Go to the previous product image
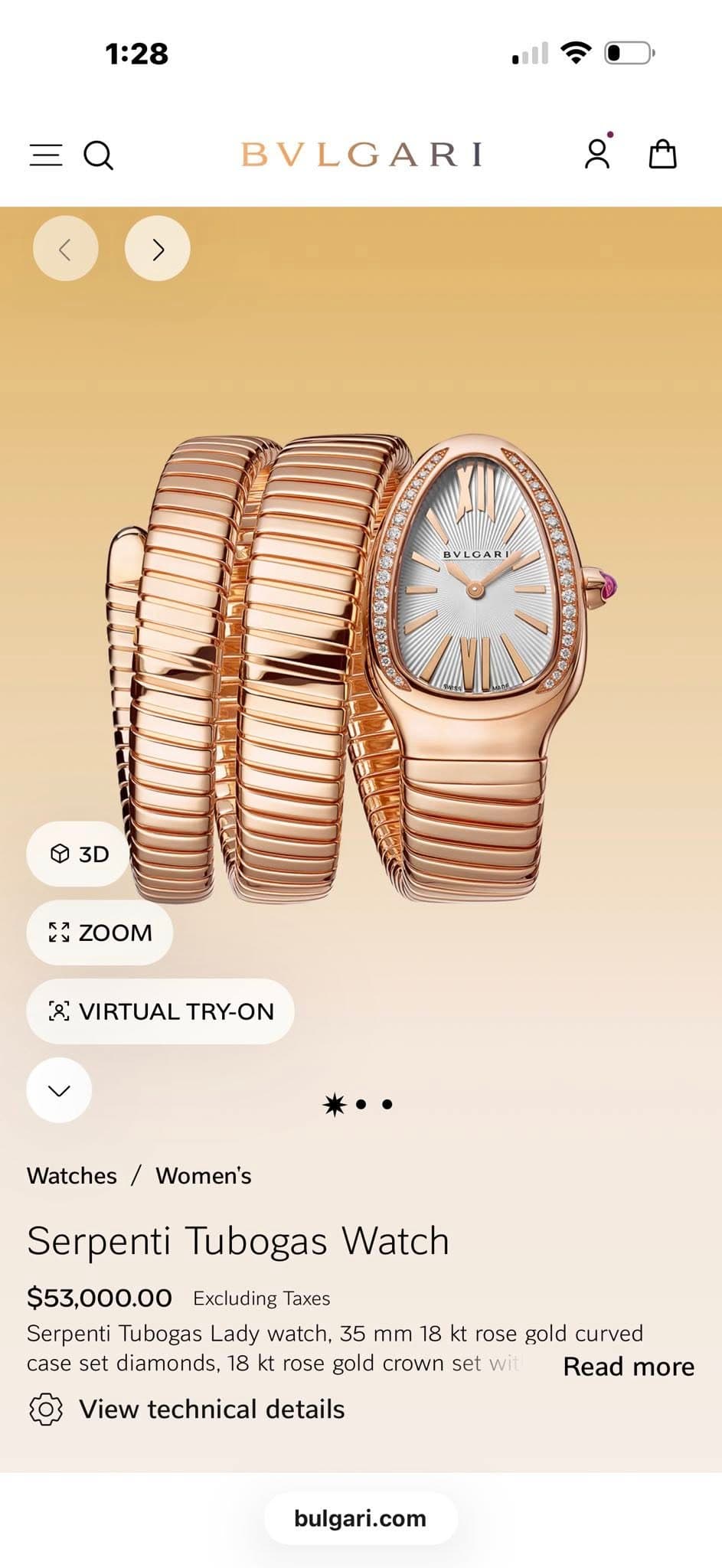This screenshot has height=1568, width=722. click(66, 249)
